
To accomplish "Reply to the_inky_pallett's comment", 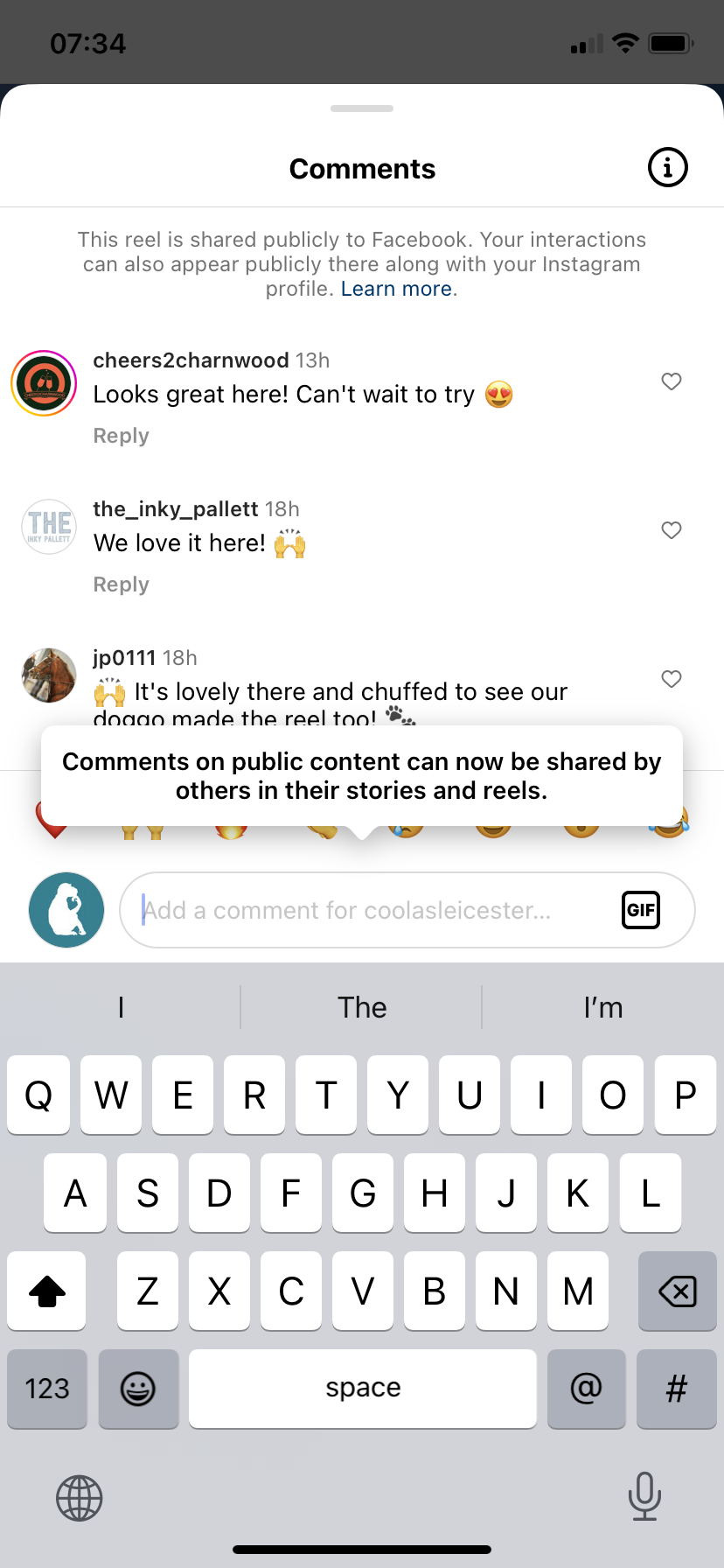I will pyautogui.click(x=122, y=584).
